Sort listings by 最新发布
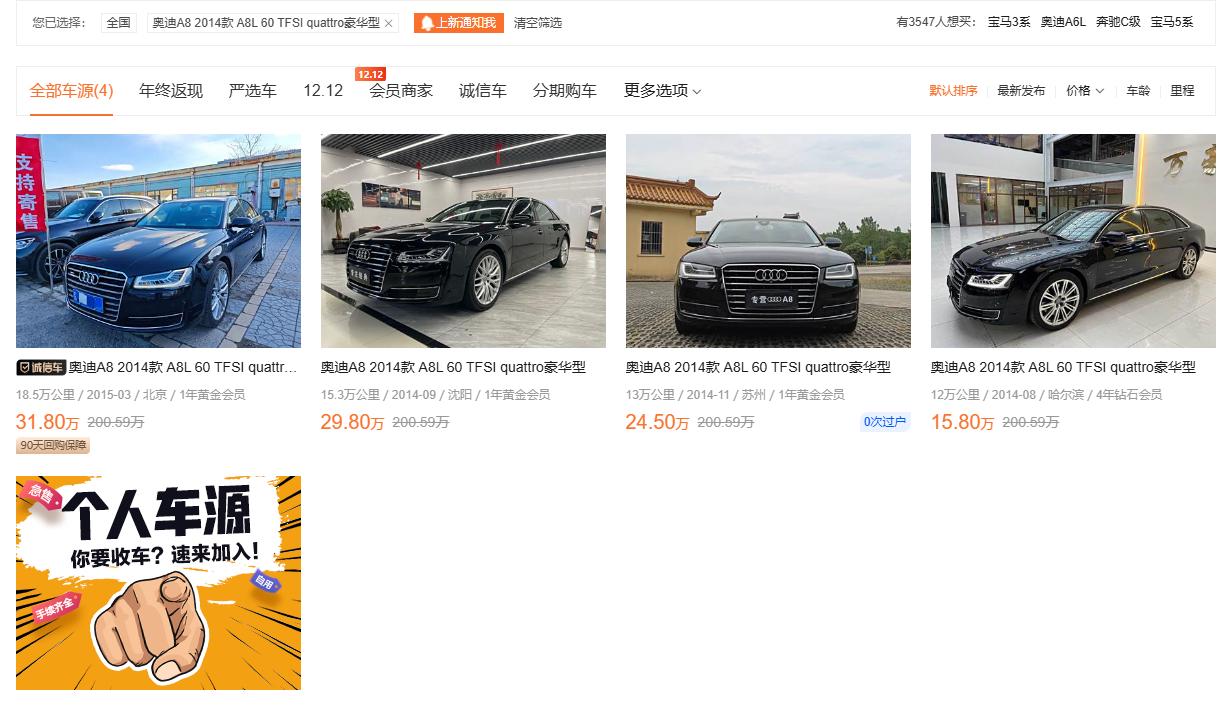This screenshot has height=721, width=1230. pyautogui.click(x=1021, y=91)
